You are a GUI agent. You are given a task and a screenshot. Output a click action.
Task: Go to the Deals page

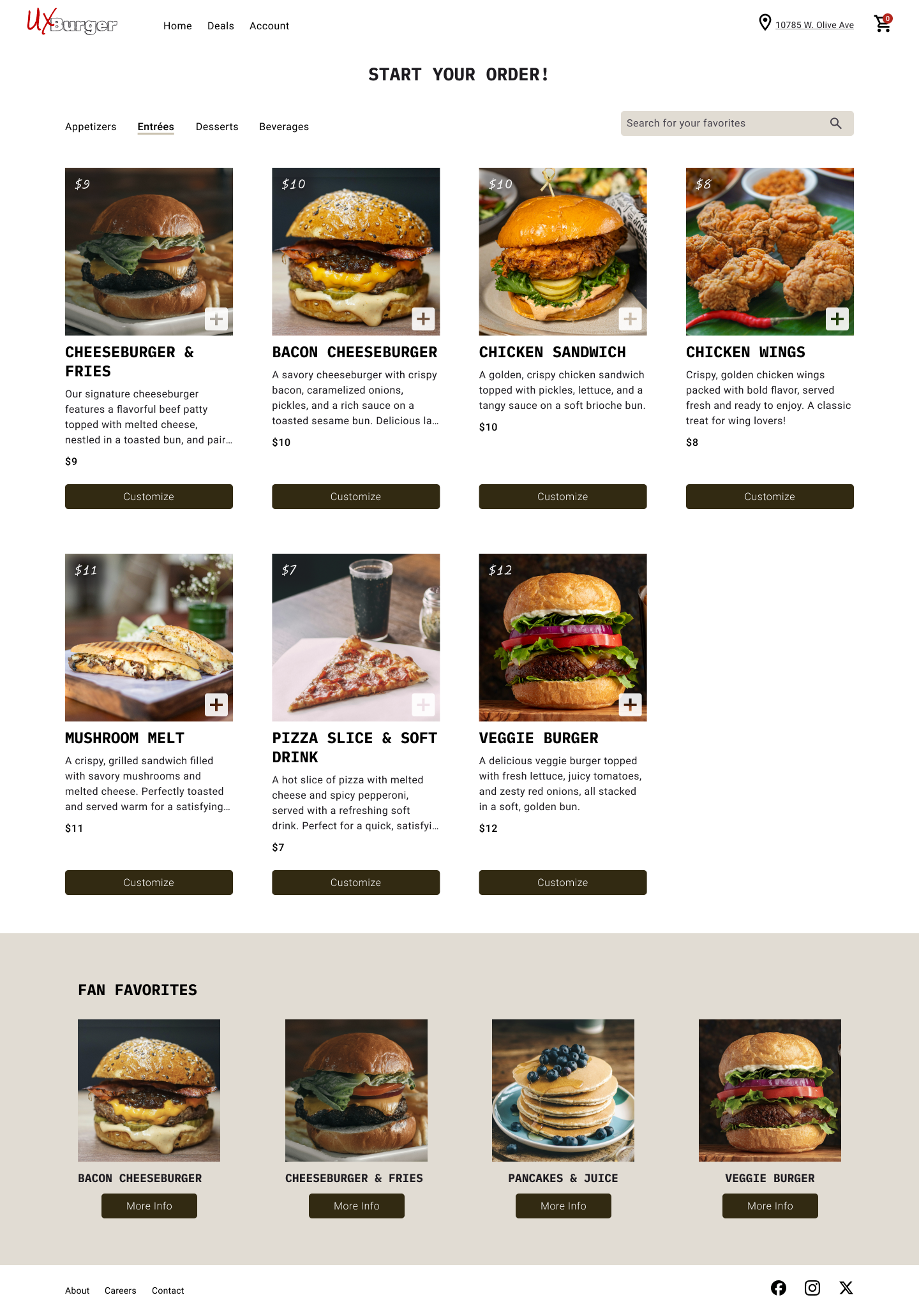point(220,26)
